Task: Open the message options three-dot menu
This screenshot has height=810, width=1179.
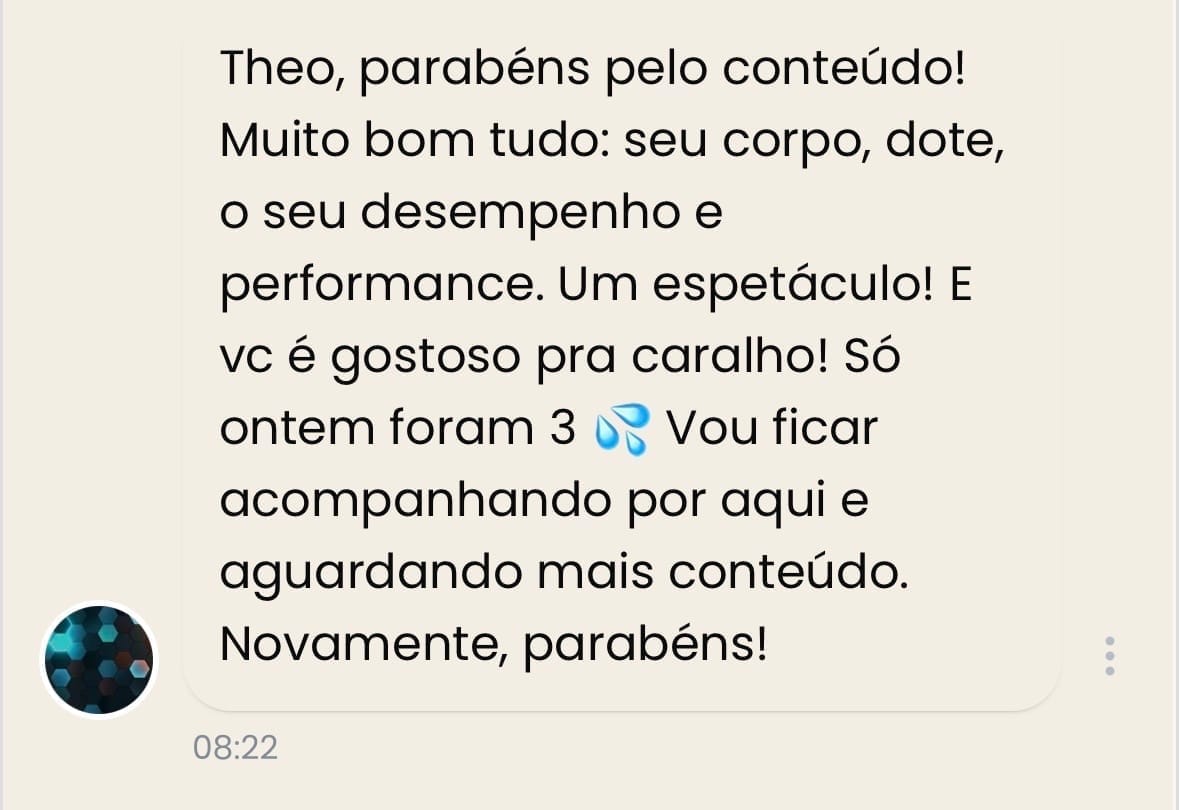Action: pos(1109,656)
